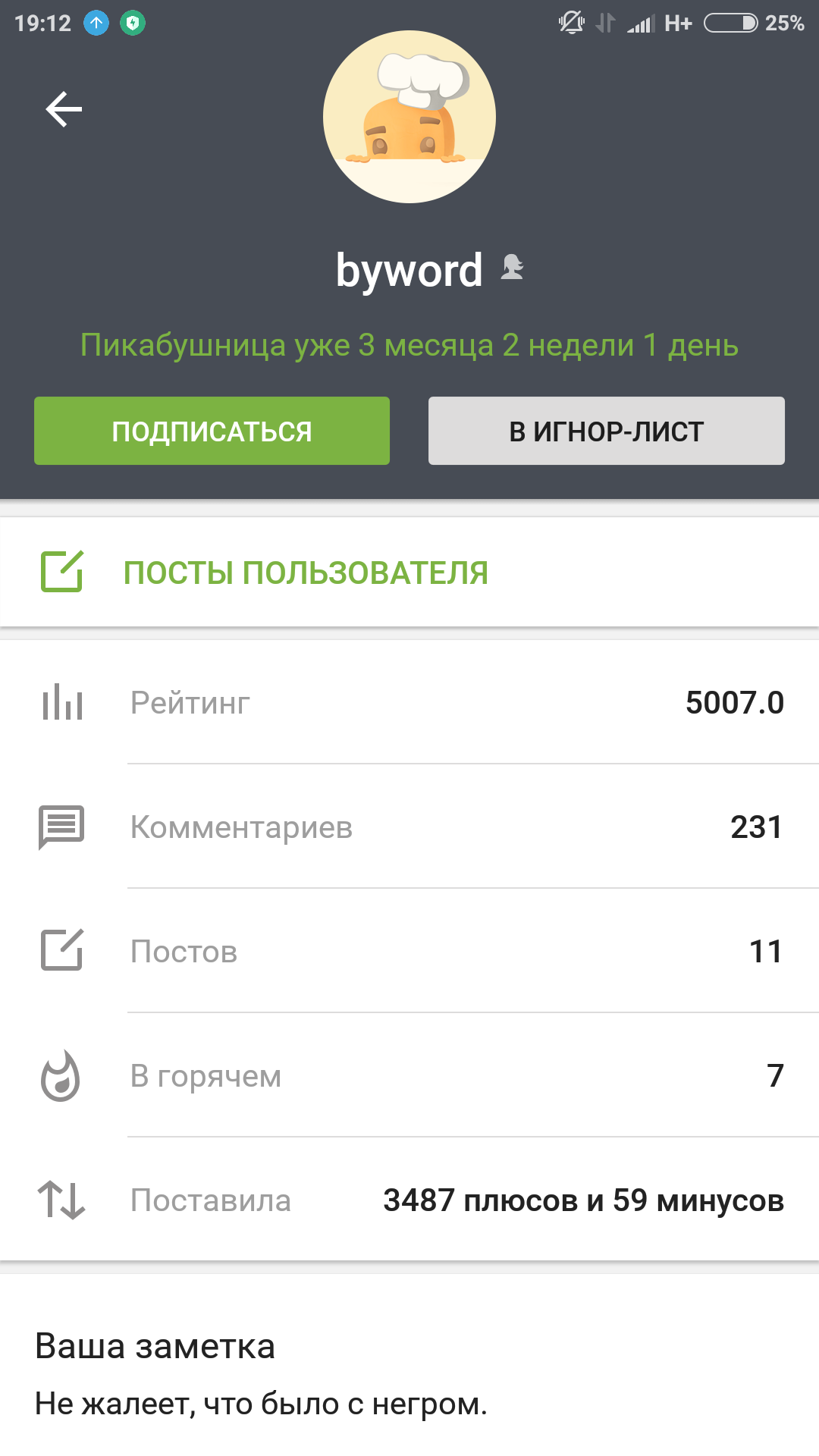Subscribe with the ПОДПИСАТЬСЯ button
The width and height of the screenshot is (819, 1456).
[x=212, y=431]
